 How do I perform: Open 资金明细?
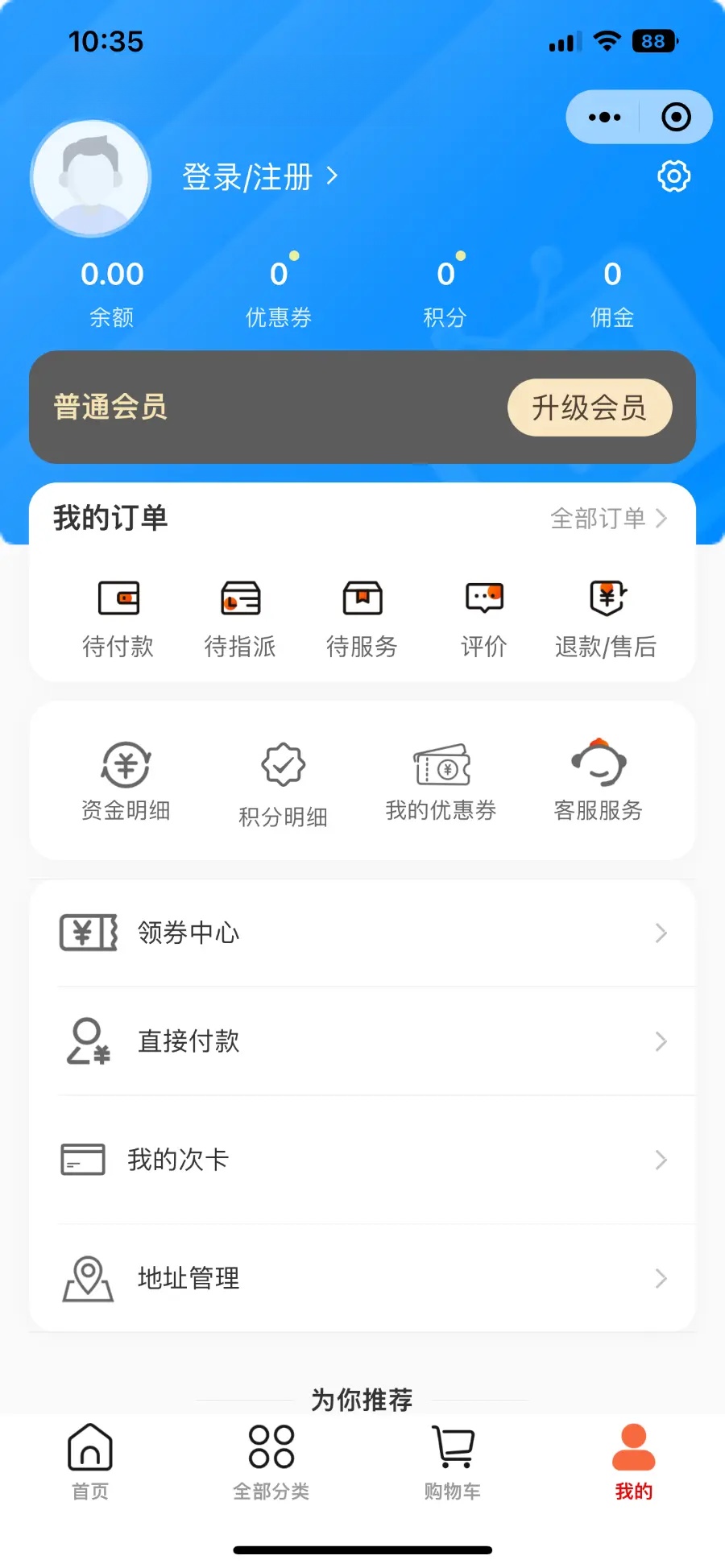(x=126, y=781)
